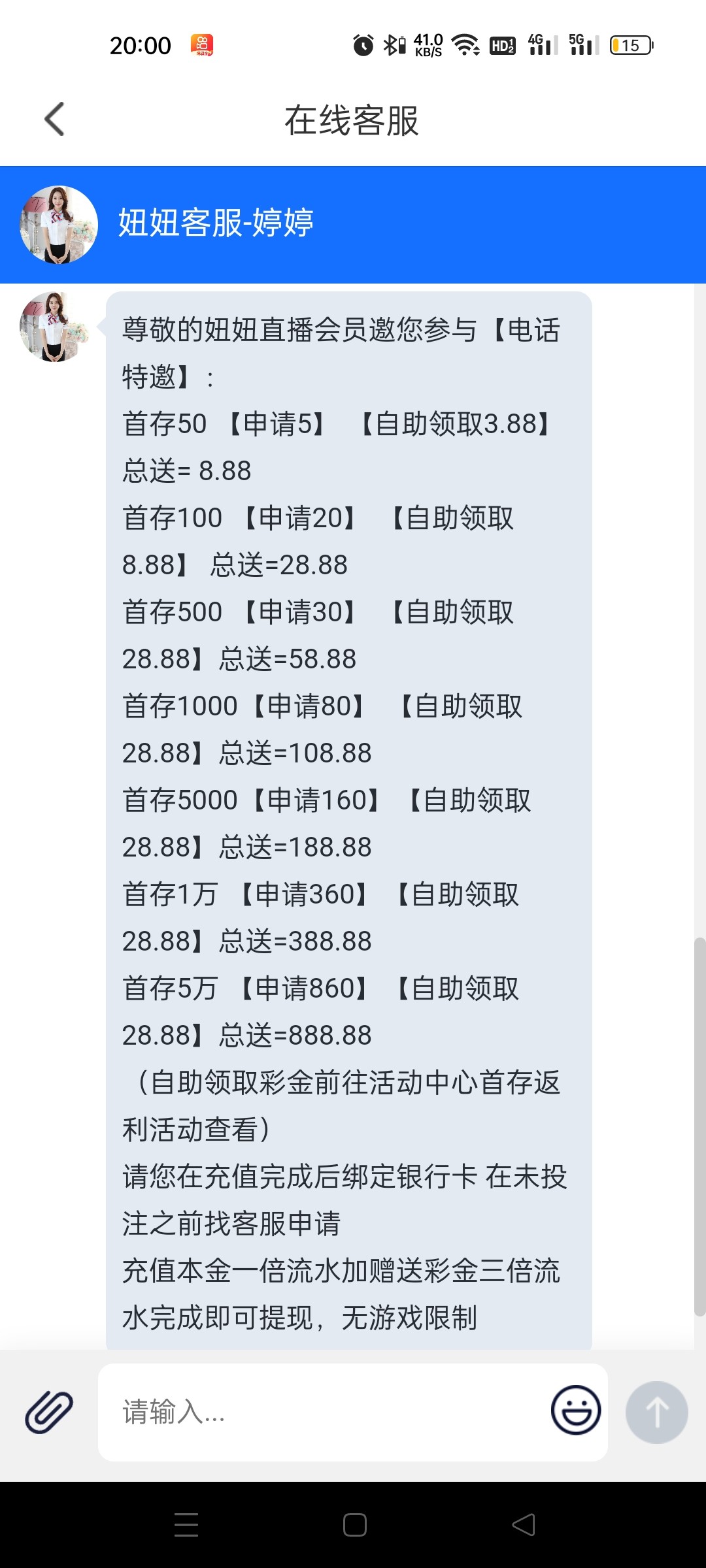Image resolution: width=706 pixels, height=1568 pixels.
Task: Open the emoji smiley picker
Action: pos(575,1411)
